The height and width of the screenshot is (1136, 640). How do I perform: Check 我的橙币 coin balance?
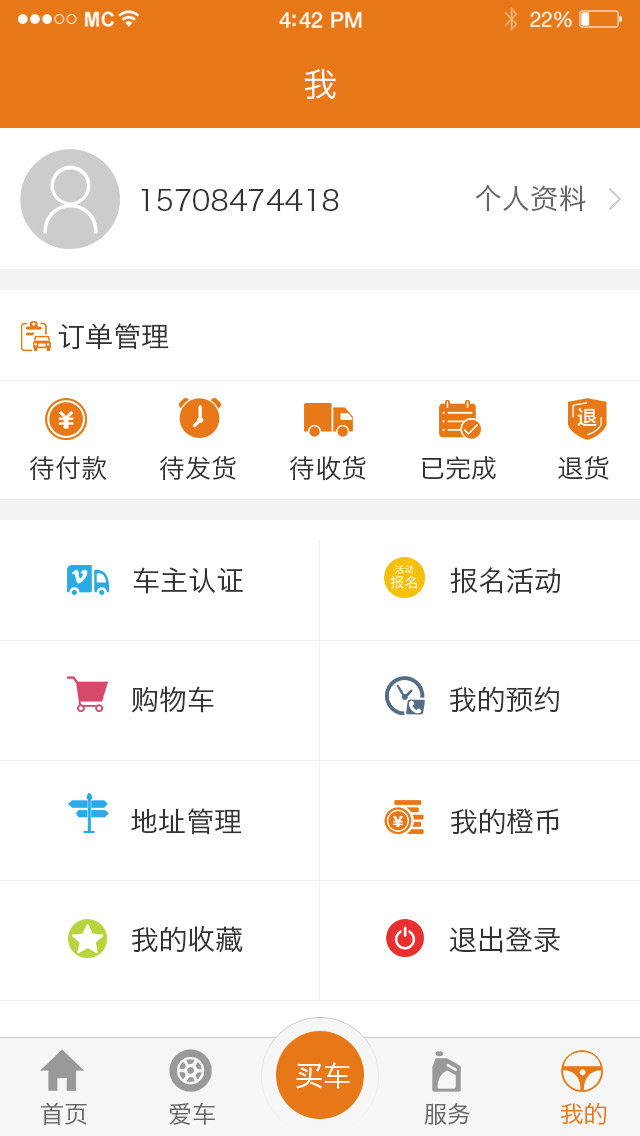pyautogui.click(x=480, y=821)
